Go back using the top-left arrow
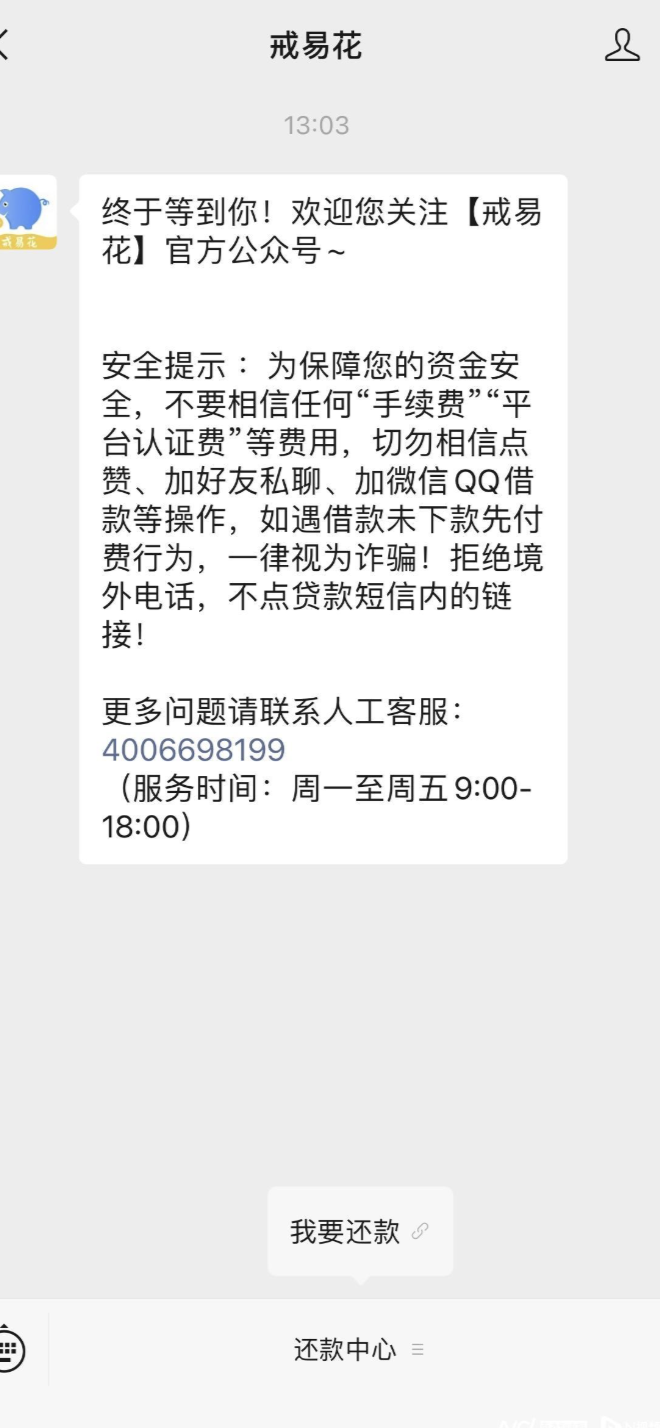 click(x=5, y=45)
